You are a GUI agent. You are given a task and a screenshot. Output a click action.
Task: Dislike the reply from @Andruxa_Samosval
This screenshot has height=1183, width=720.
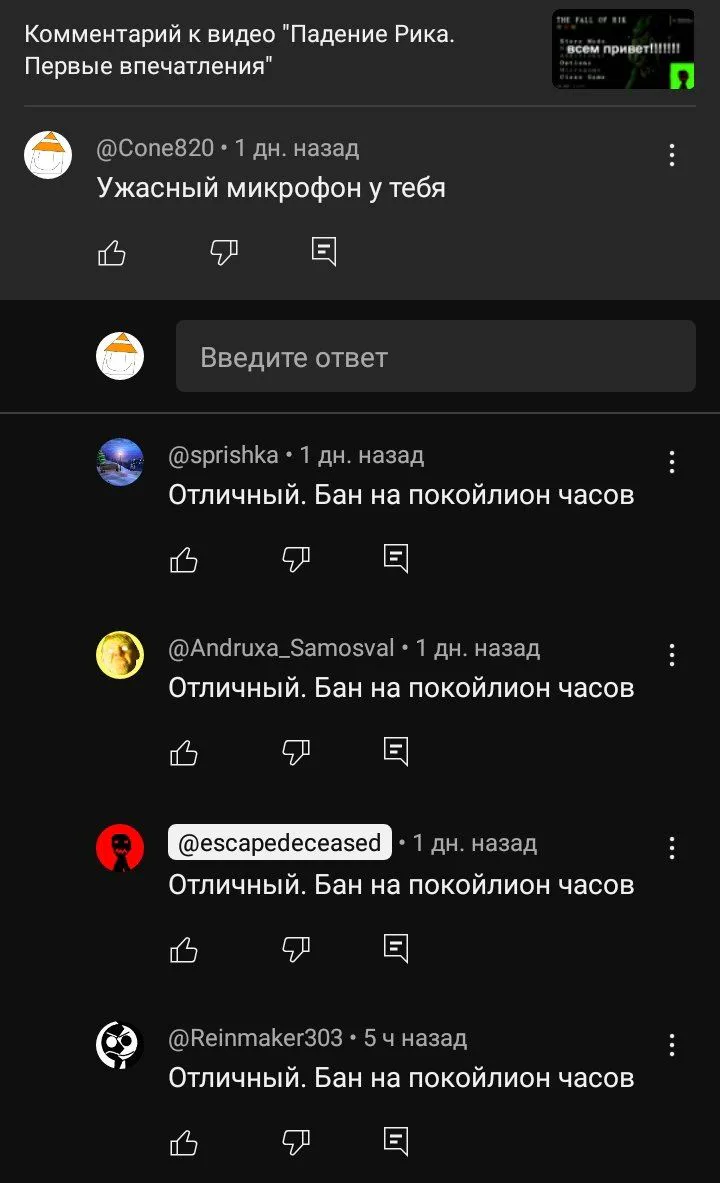point(296,752)
